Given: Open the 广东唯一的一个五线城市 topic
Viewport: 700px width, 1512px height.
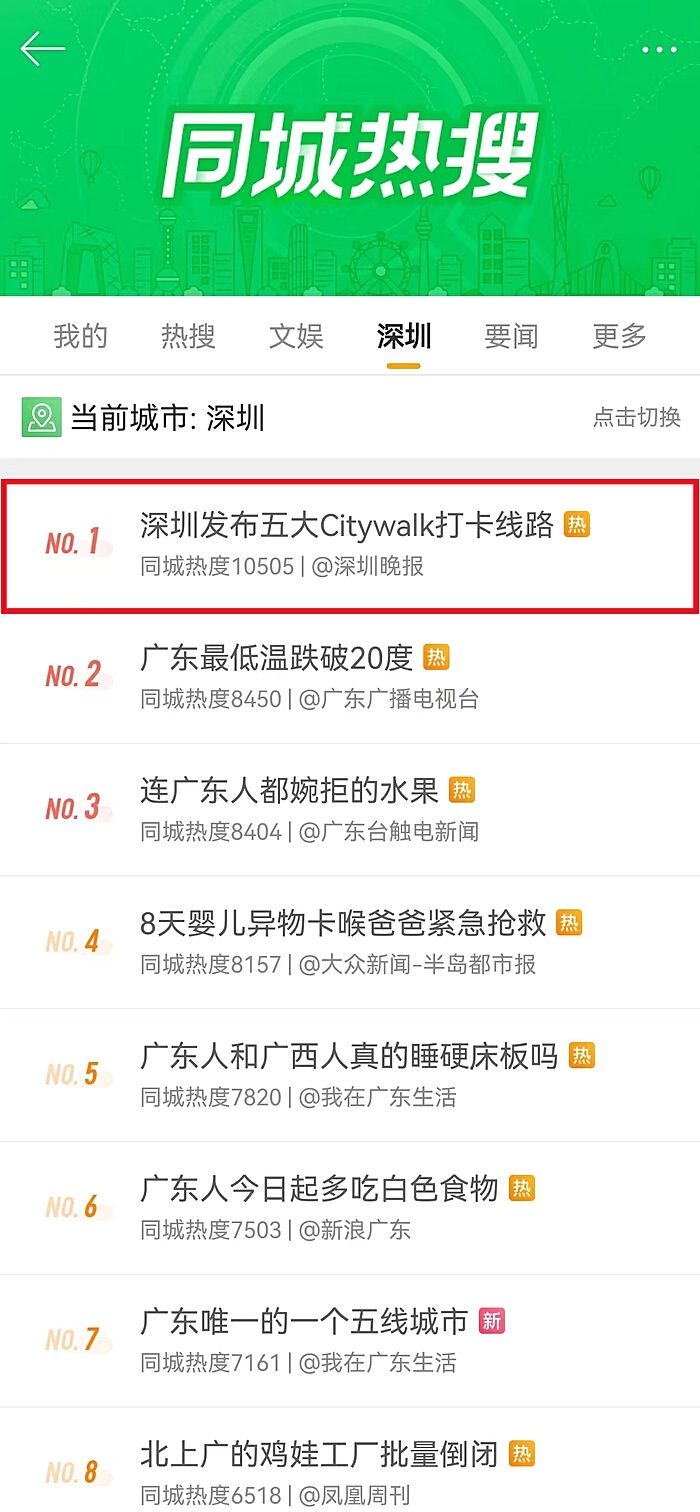Looking at the screenshot, I should (304, 1322).
